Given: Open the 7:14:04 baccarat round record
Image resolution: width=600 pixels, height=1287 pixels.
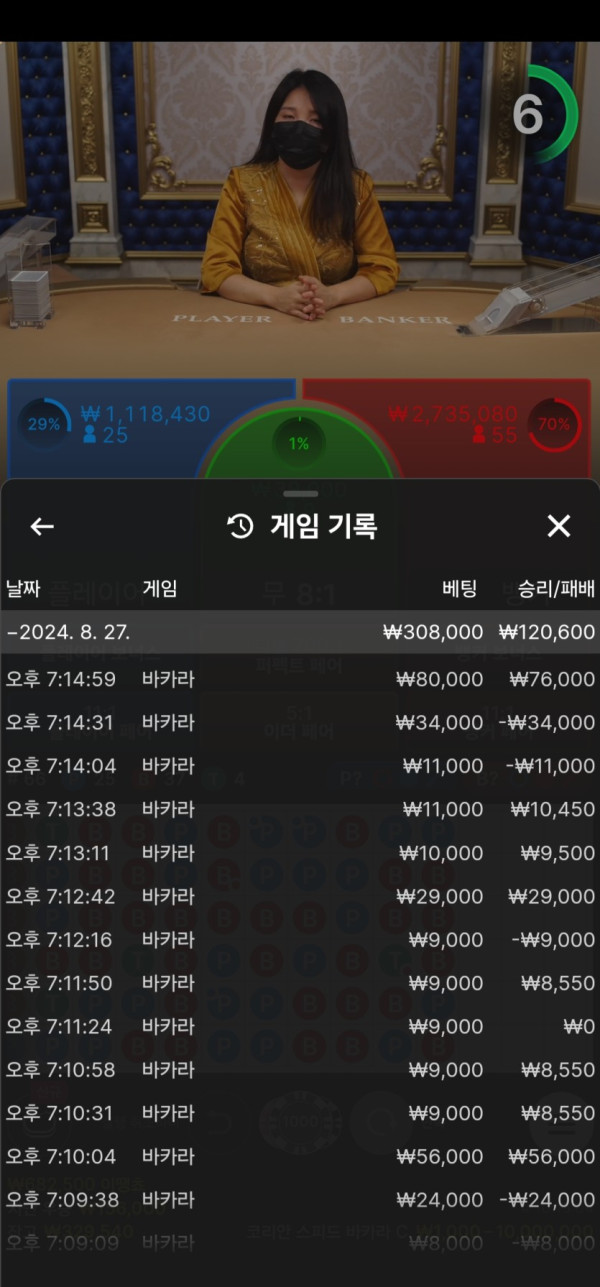Looking at the screenshot, I should pyautogui.click(x=300, y=766).
